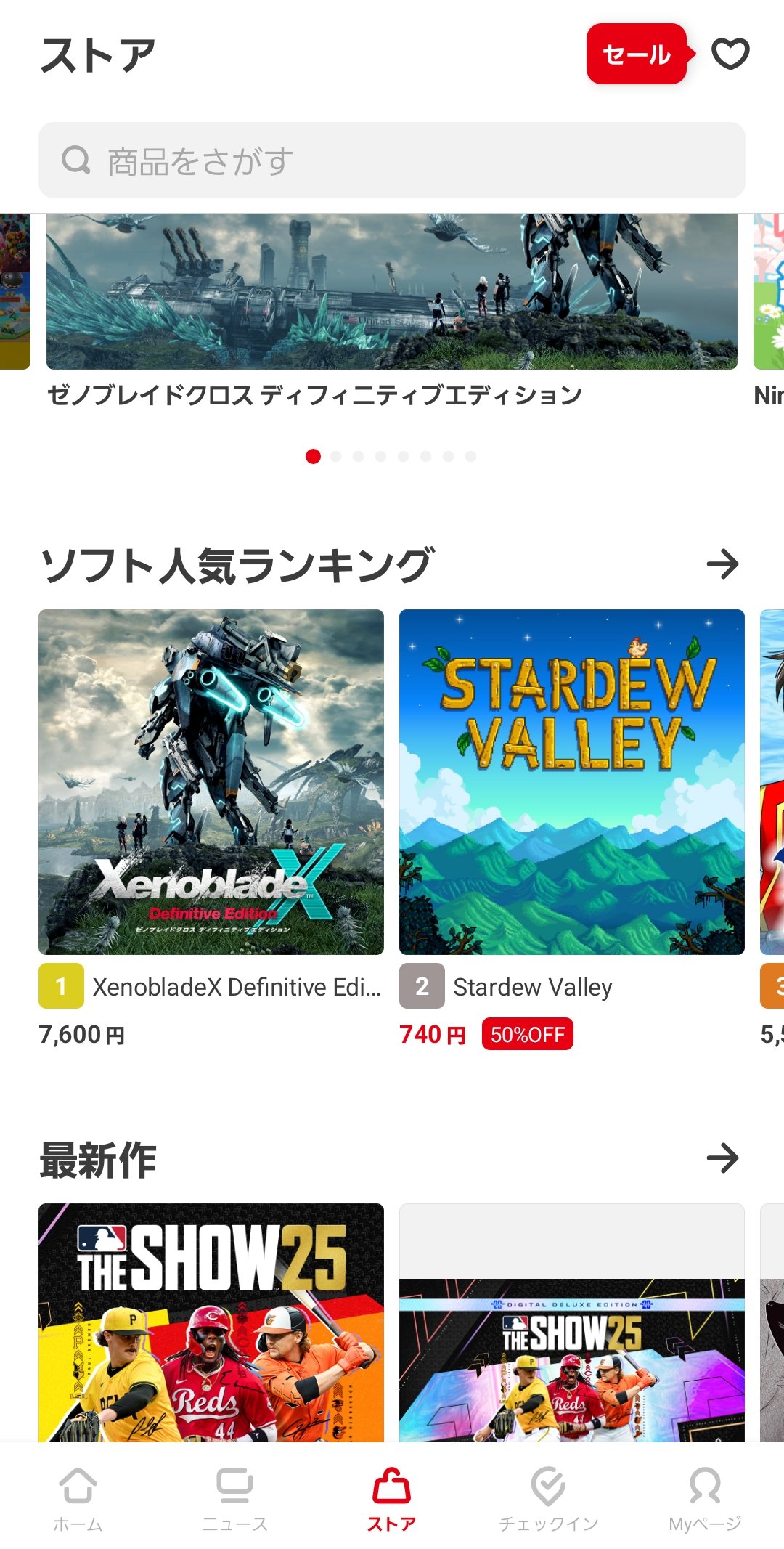Viewport: 784px width, 1549px height.
Task: Go to the Myページ tab
Action: point(705,1499)
